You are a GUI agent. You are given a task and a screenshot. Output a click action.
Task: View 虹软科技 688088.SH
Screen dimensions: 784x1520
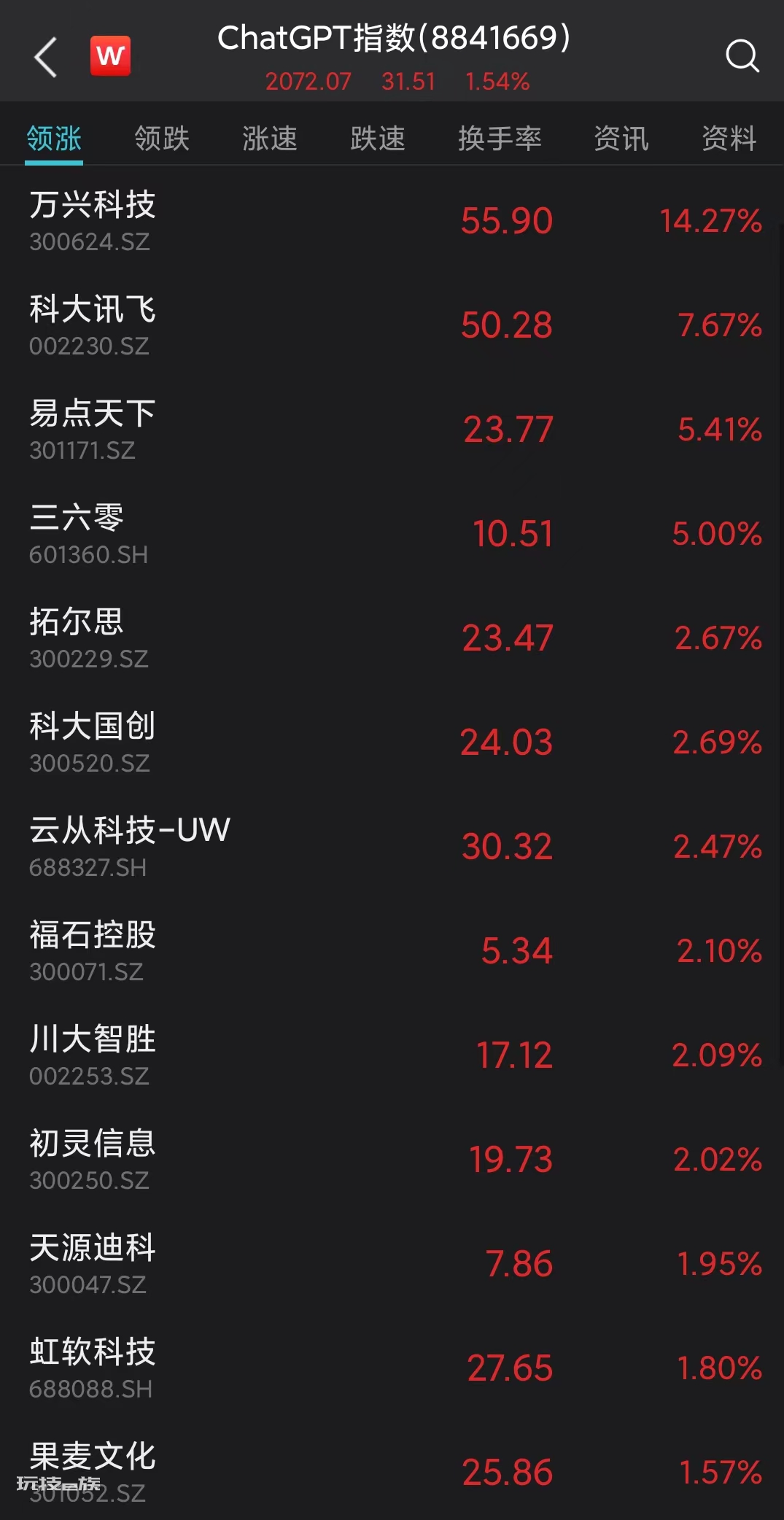[392, 1368]
